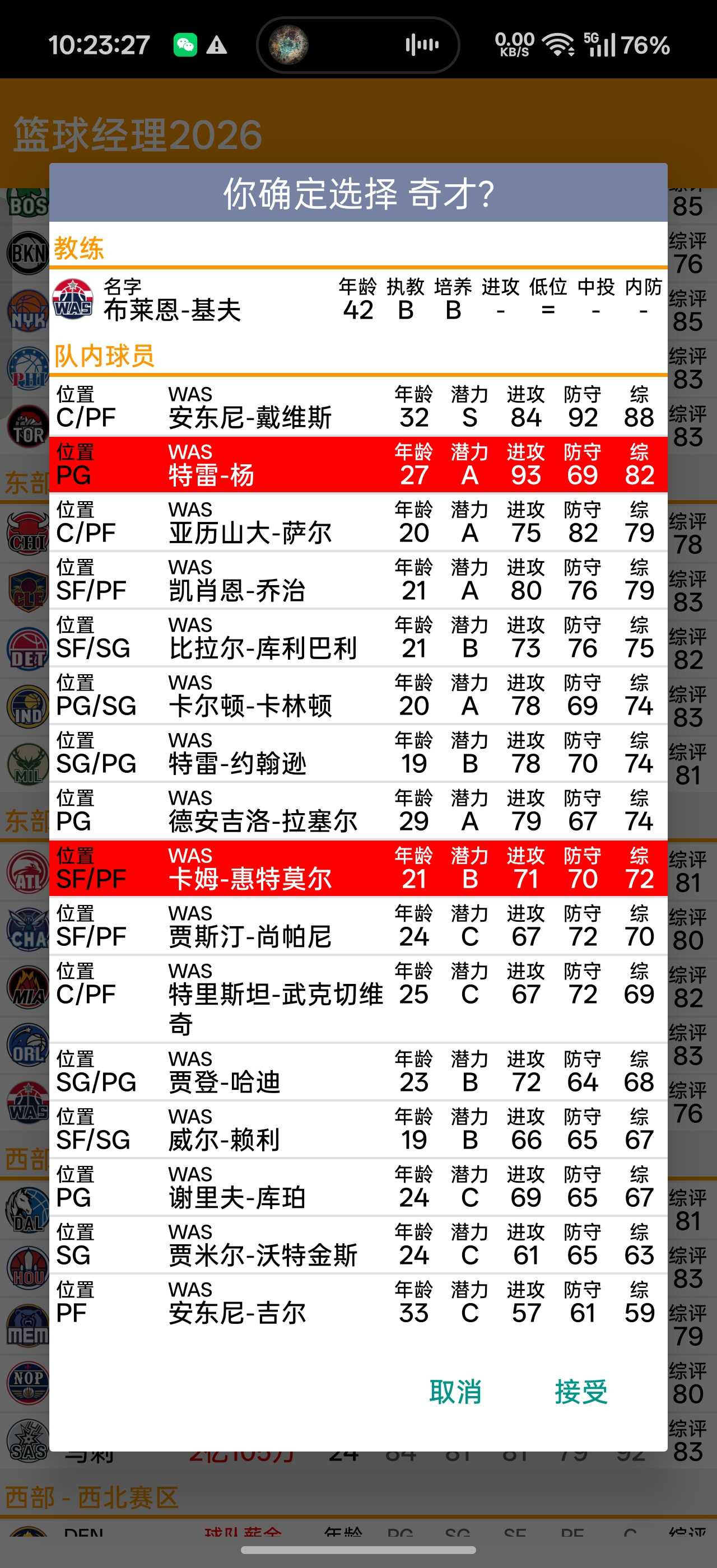717x1568 pixels.
Task: Tap 取消 to cancel the selection
Action: tap(455, 1392)
